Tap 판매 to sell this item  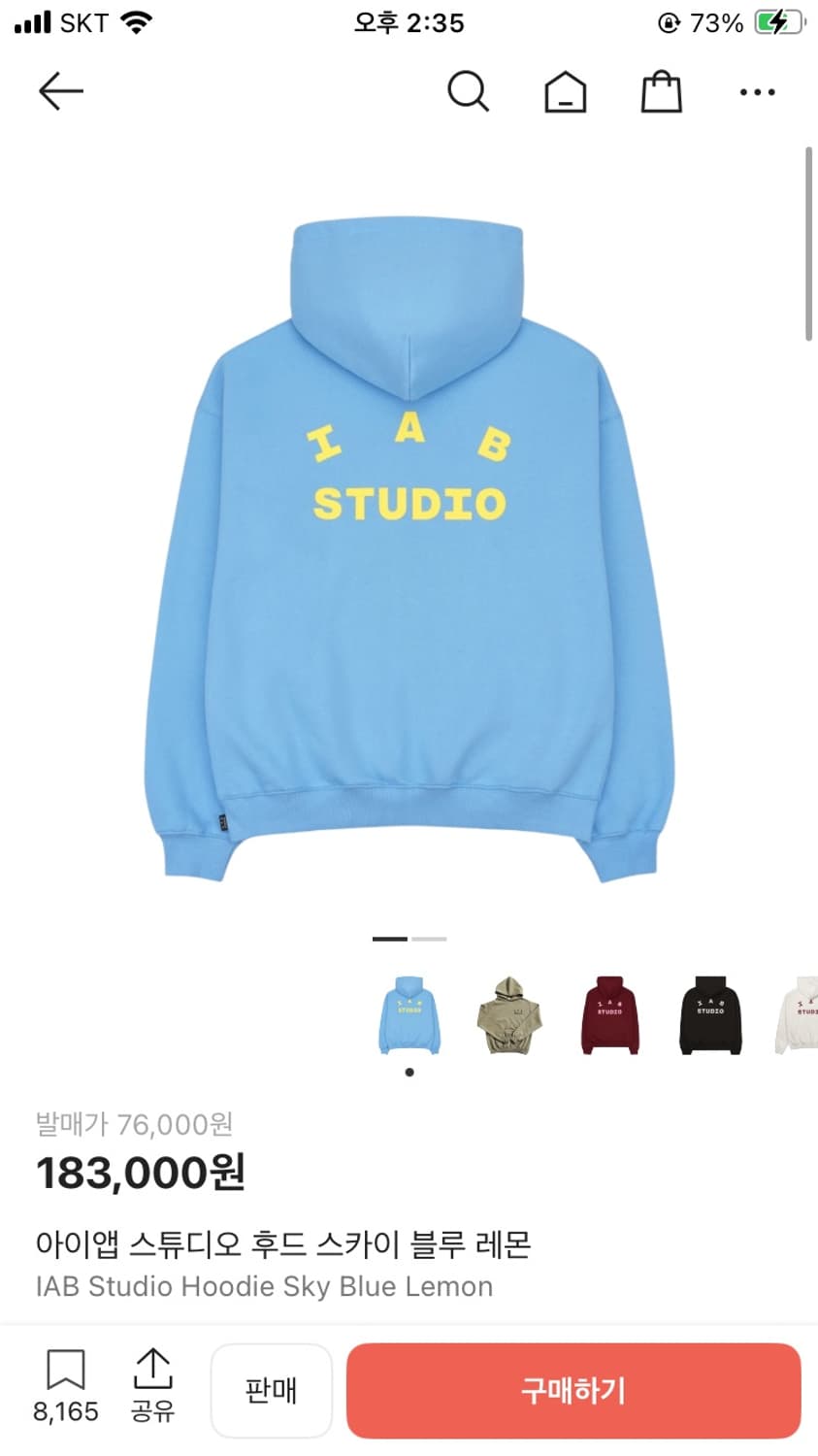pyautogui.click(x=272, y=1390)
